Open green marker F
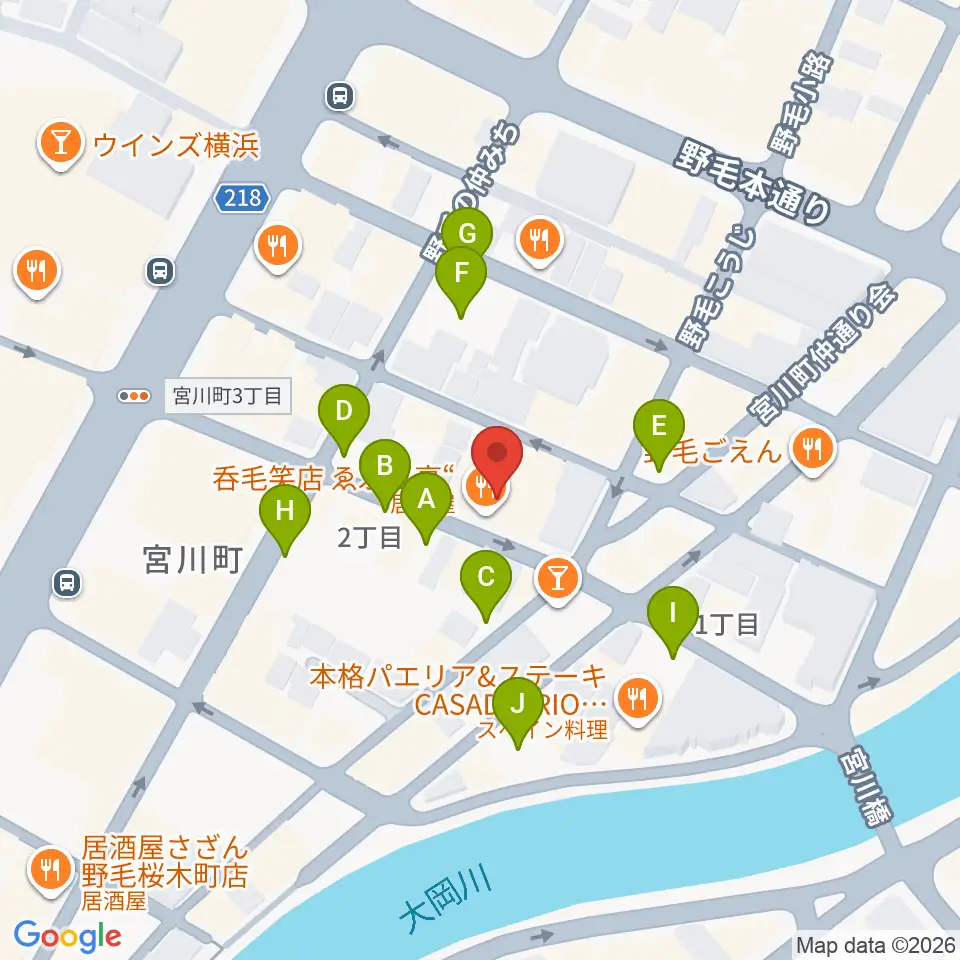 (x=461, y=281)
